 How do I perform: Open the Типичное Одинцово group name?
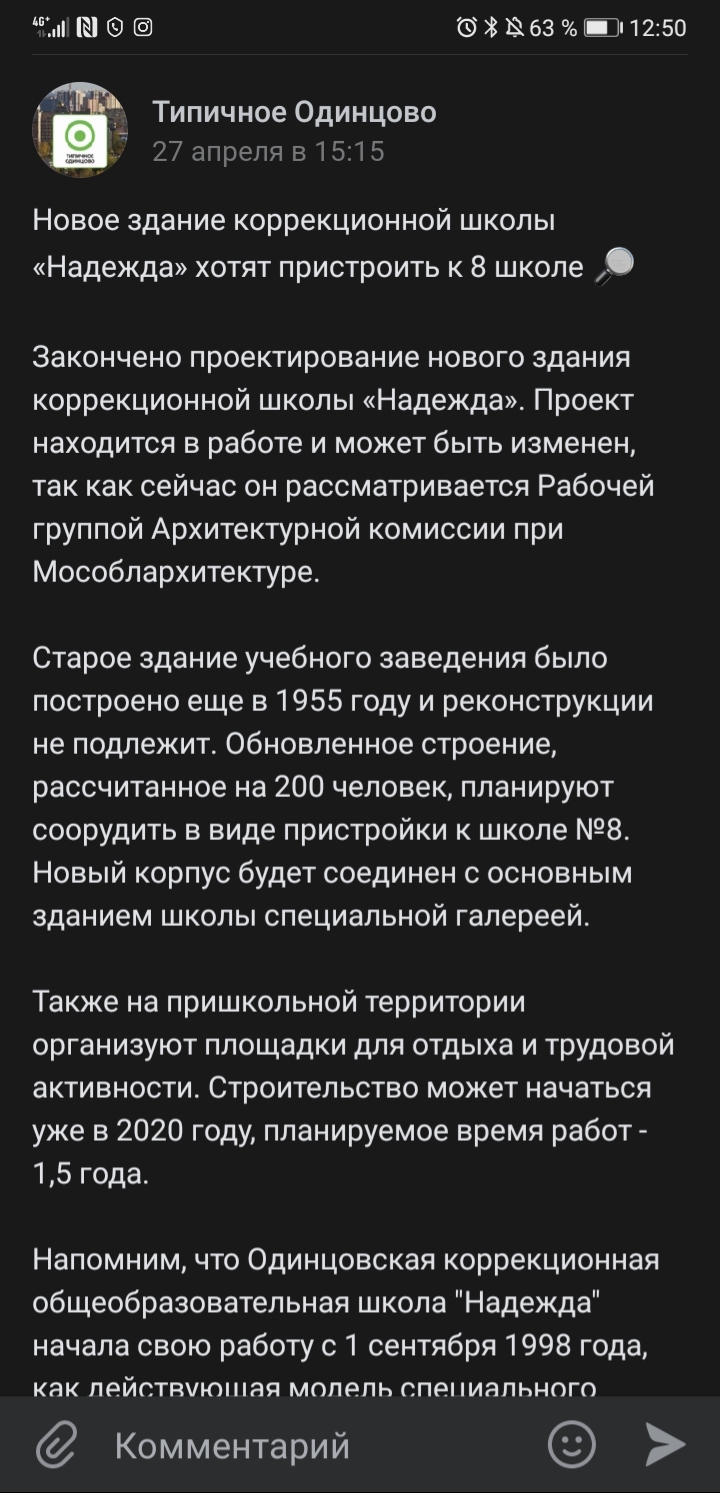point(294,112)
